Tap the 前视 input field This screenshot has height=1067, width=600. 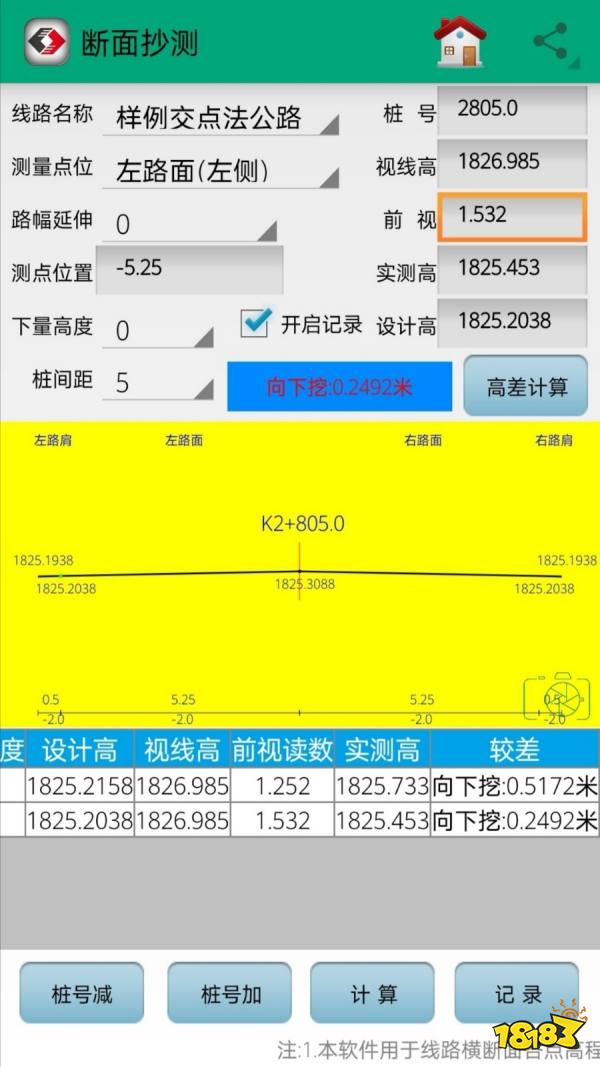coord(511,215)
